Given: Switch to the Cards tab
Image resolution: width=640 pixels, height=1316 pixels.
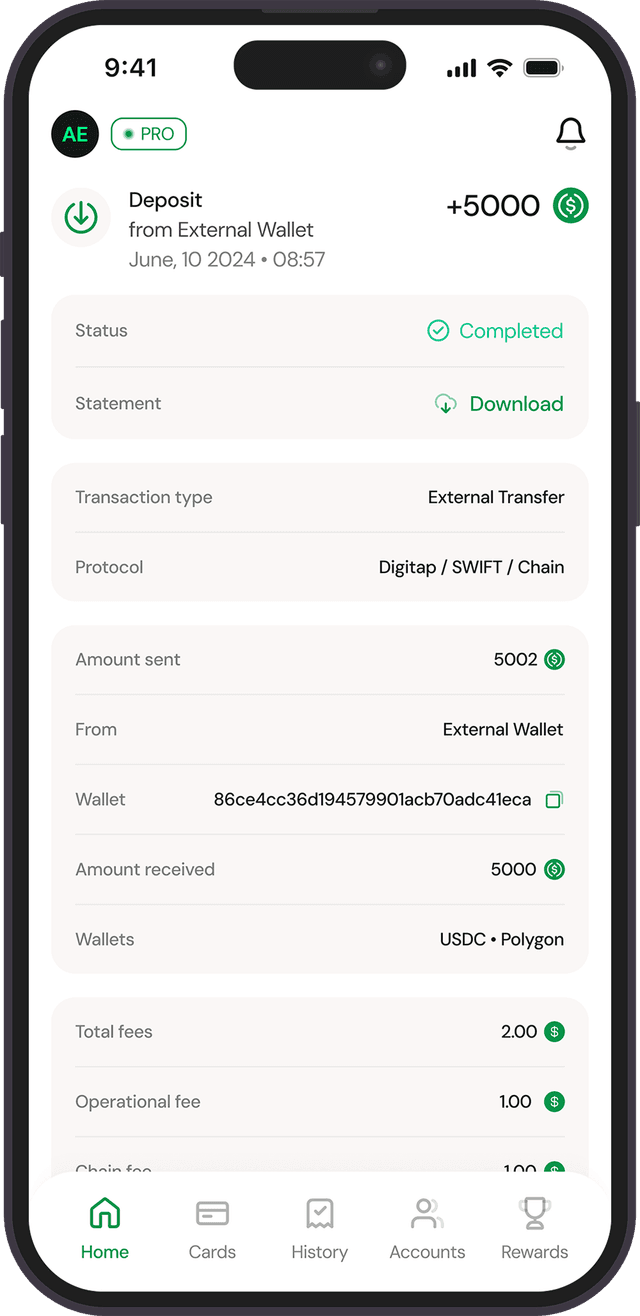Looking at the screenshot, I should tap(212, 1230).
